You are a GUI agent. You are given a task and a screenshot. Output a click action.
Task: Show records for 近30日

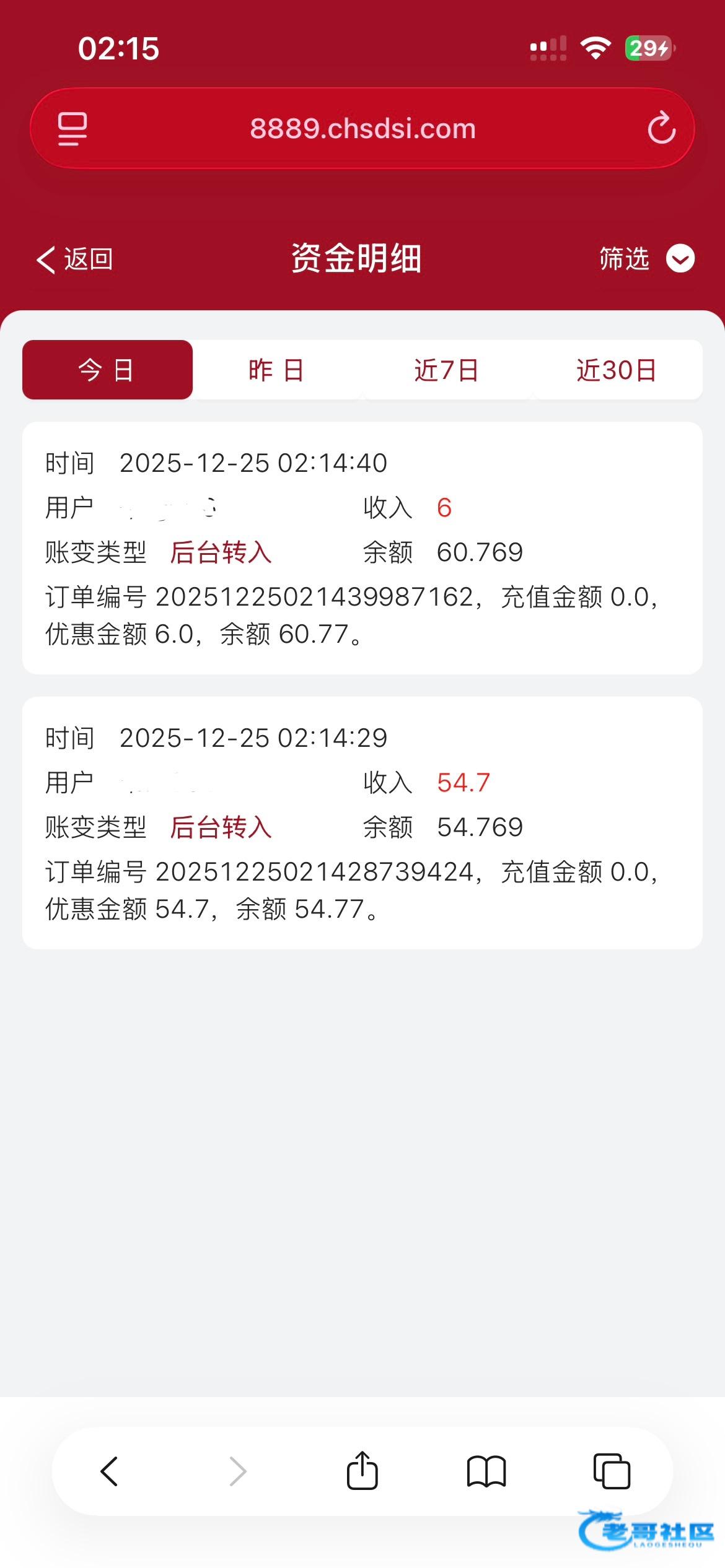point(617,370)
